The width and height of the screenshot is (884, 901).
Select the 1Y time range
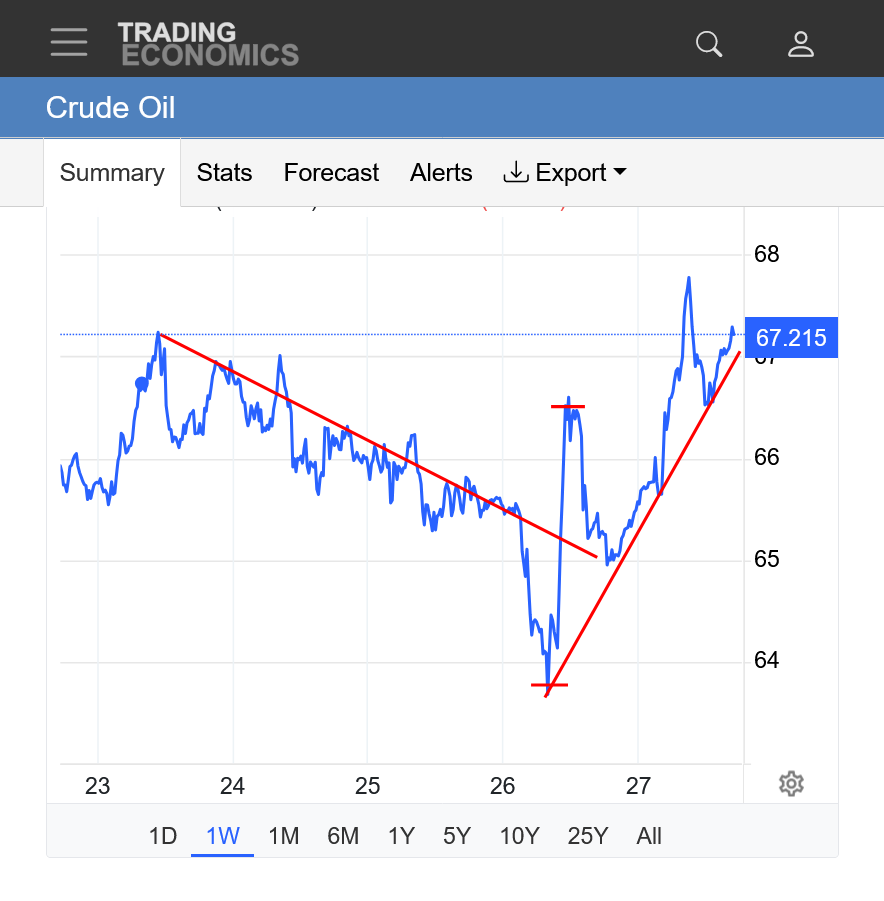point(401,836)
